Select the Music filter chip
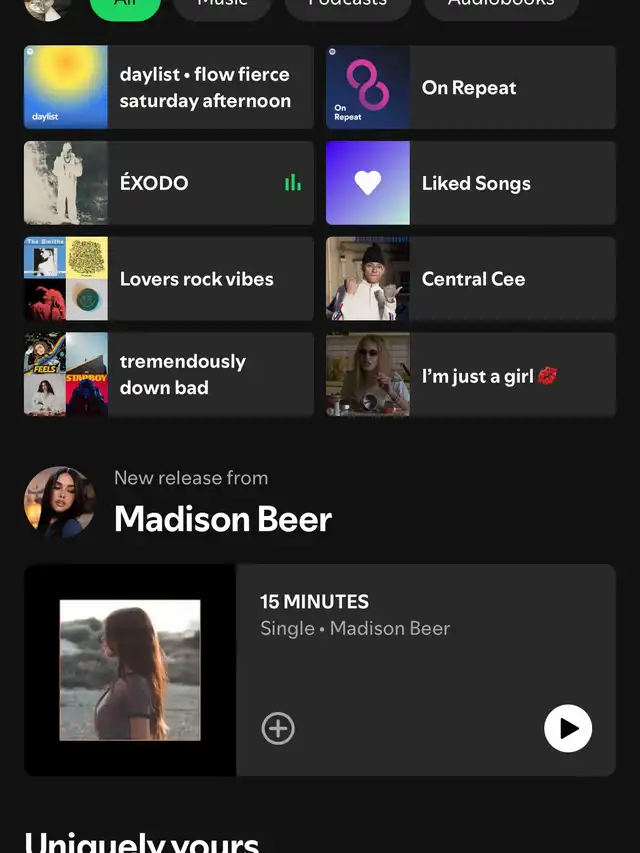640x853 pixels. [222, 6]
